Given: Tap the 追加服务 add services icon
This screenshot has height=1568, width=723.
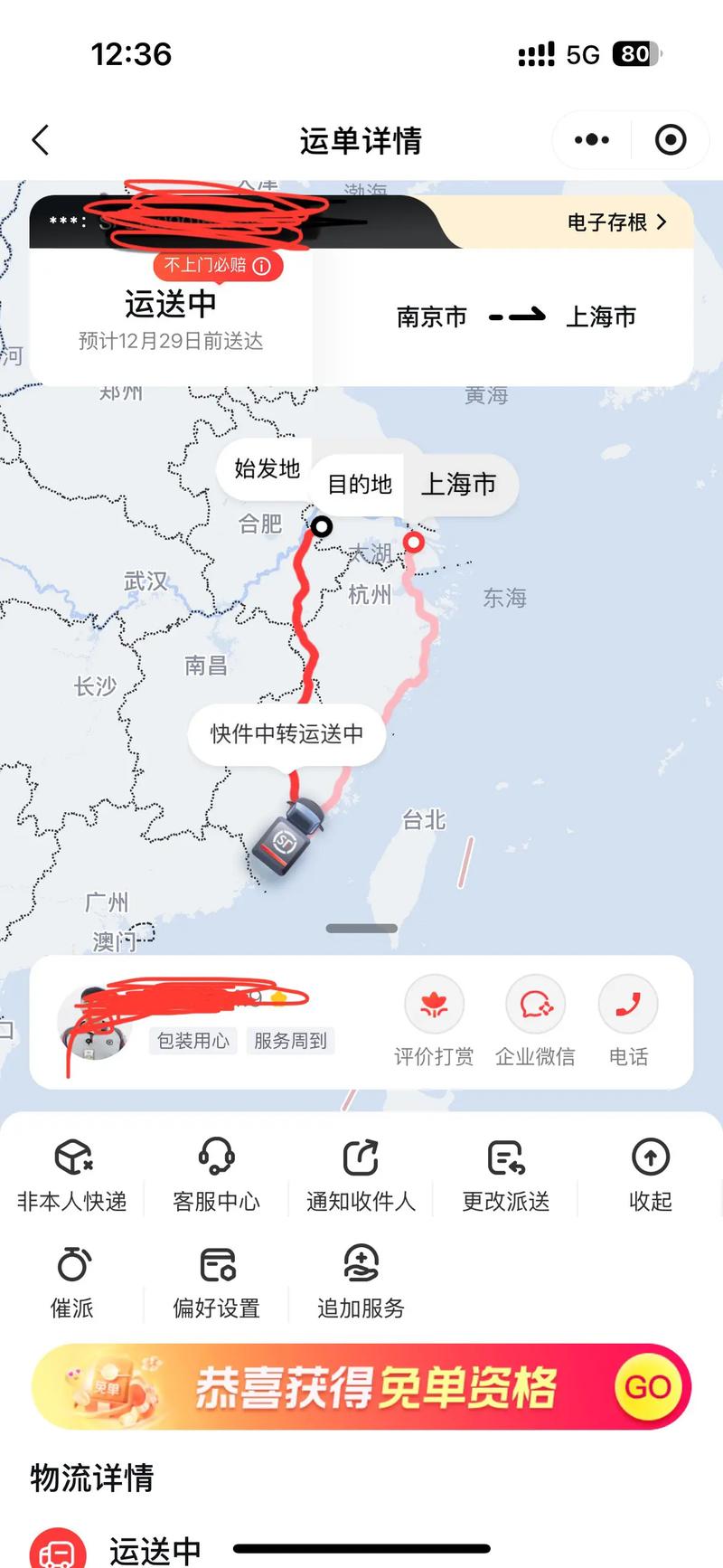Looking at the screenshot, I should 361,1266.
